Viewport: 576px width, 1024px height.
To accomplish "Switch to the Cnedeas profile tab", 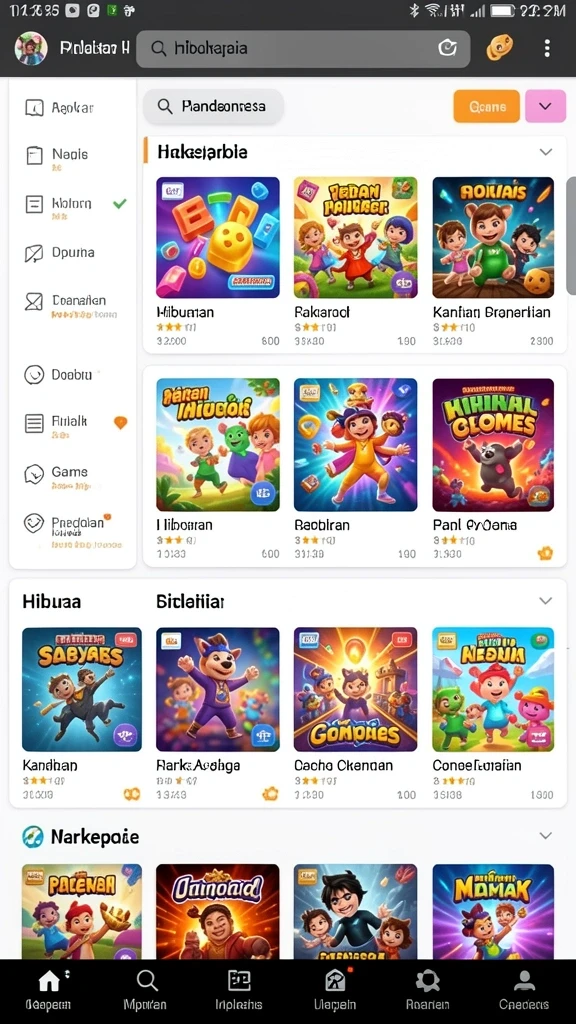I will pyautogui.click(x=524, y=990).
